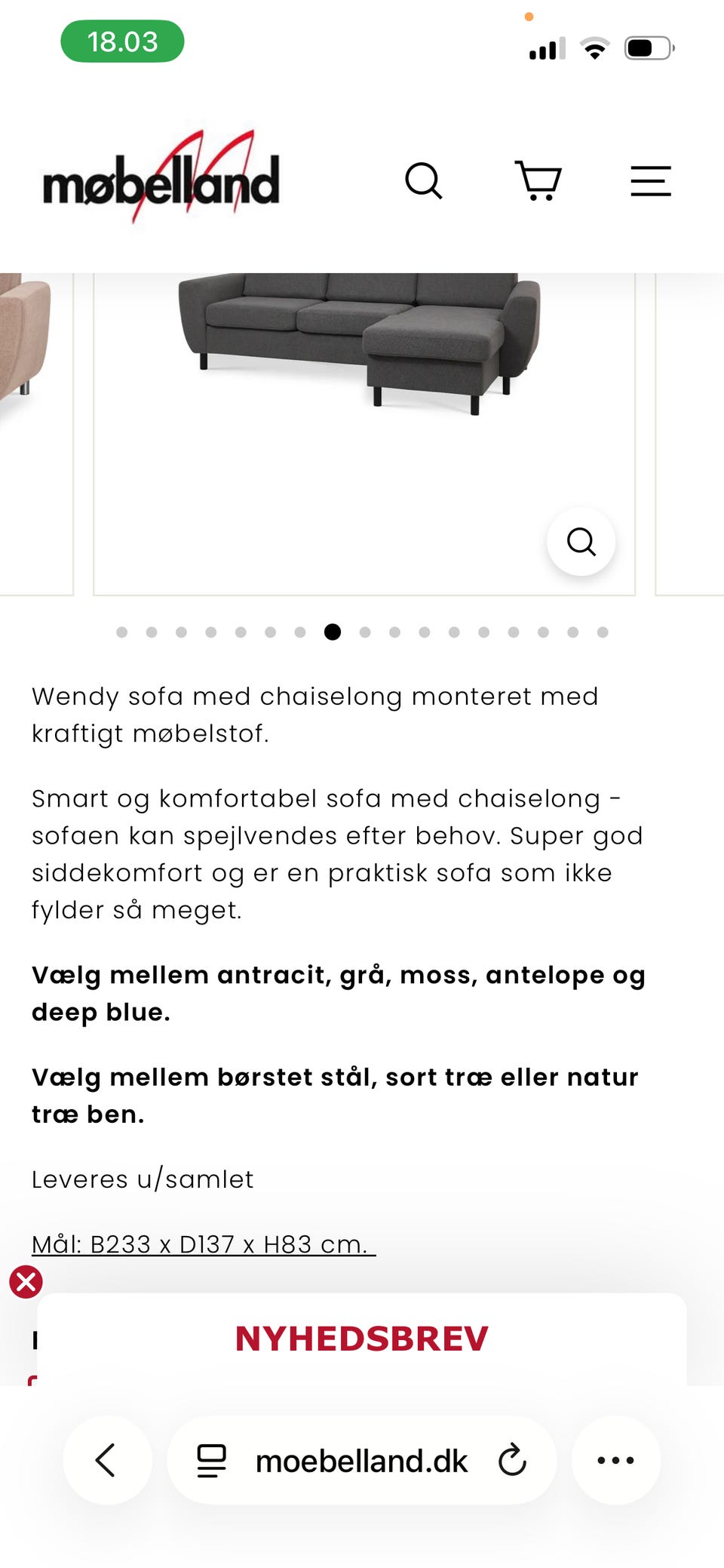The height and width of the screenshot is (1568, 724).
Task: Jump to the last image carousel dot
Action: (x=603, y=632)
